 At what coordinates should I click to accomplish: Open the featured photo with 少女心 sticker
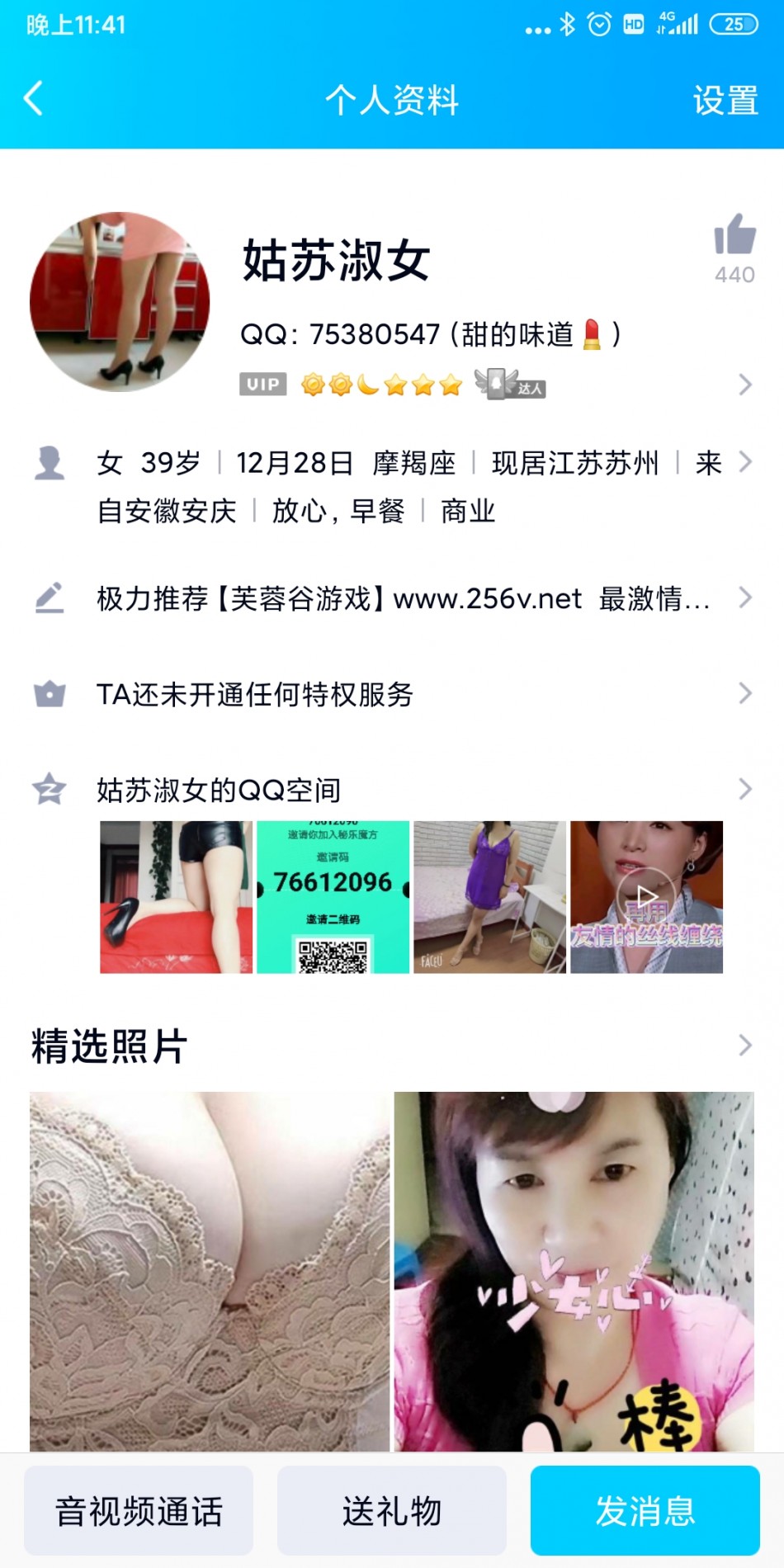574,1271
